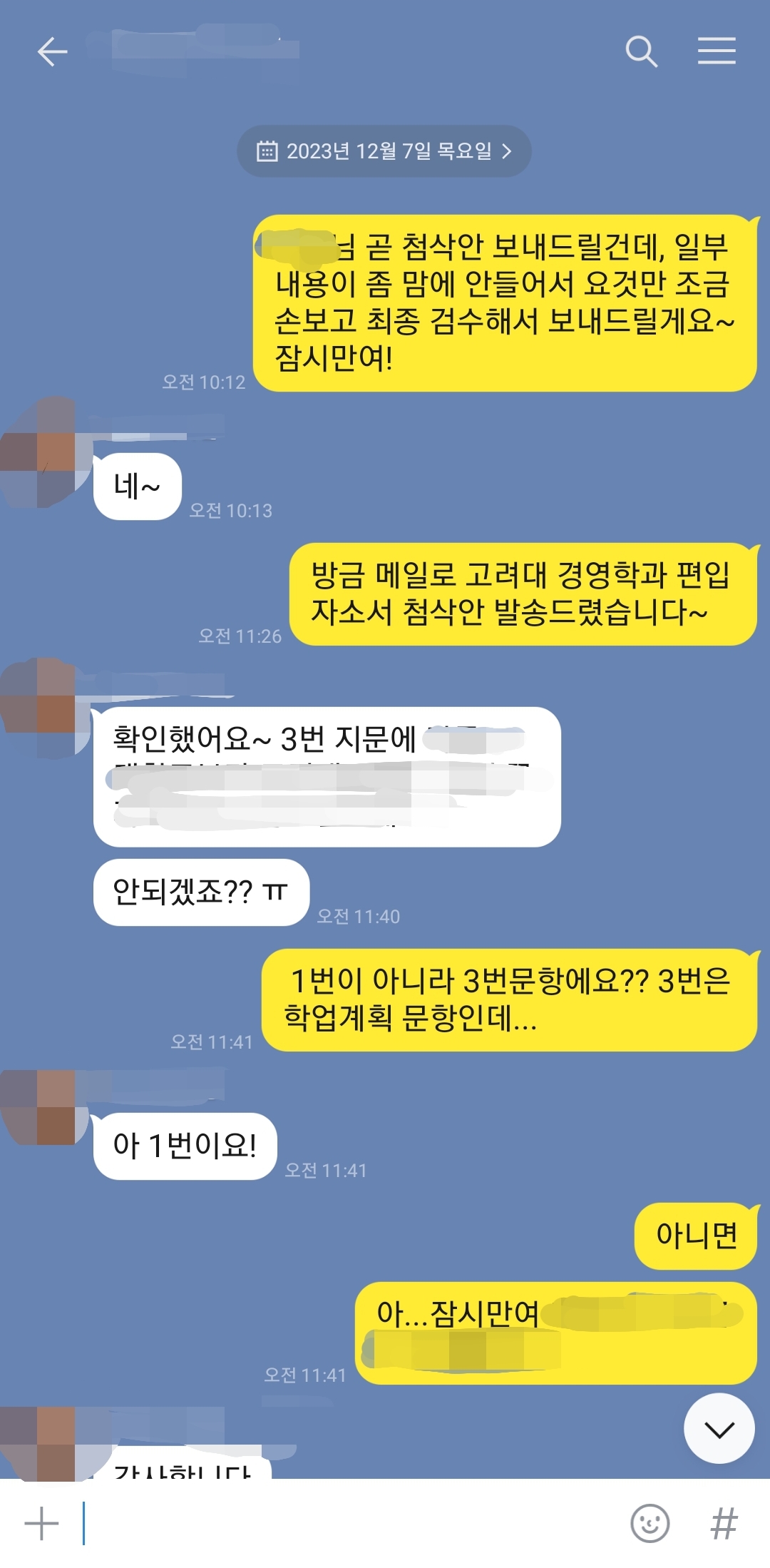The image size is (770, 1568).
Task: Open the hashtag search
Action: click(723, 1524)
